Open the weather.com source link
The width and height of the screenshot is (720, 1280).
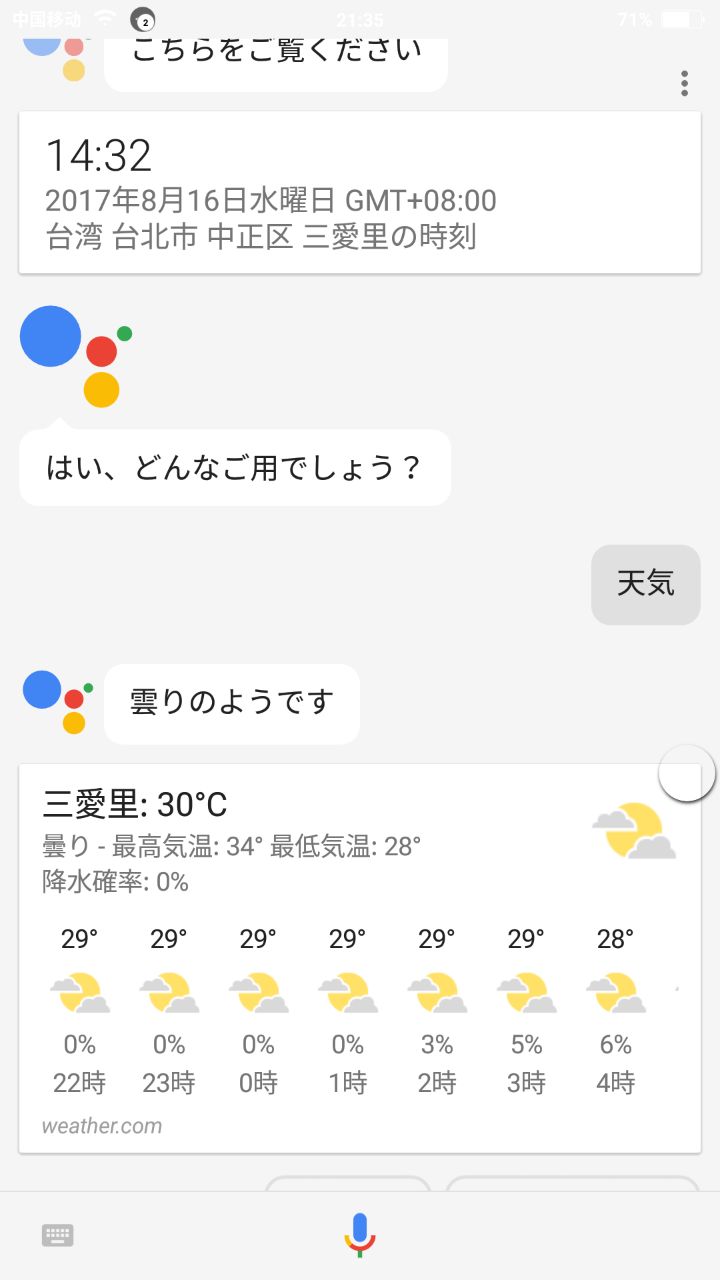click(102, 1126)
